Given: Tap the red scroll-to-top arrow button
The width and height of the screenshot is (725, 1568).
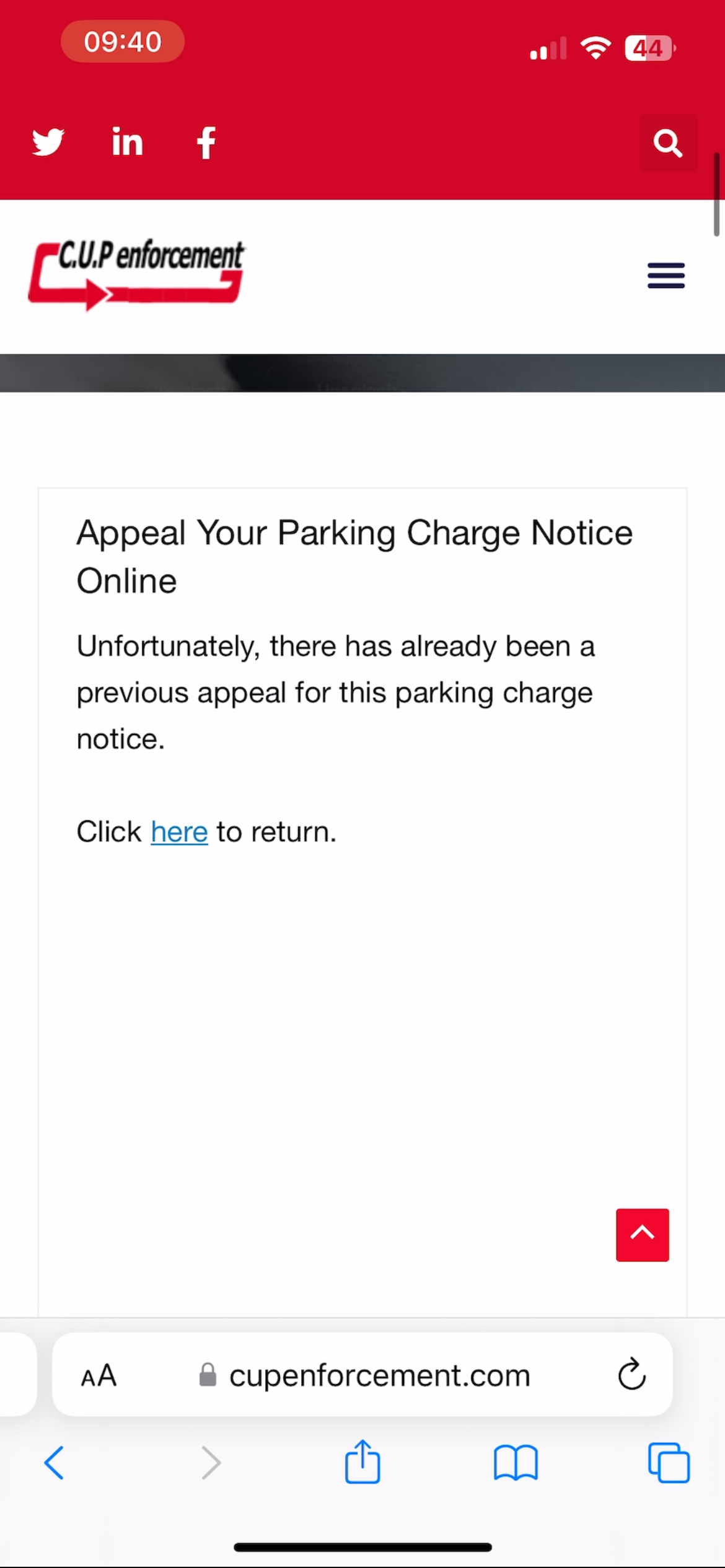Looking at the screenshot, I should pyautogui.click(x=643, y=1235).
